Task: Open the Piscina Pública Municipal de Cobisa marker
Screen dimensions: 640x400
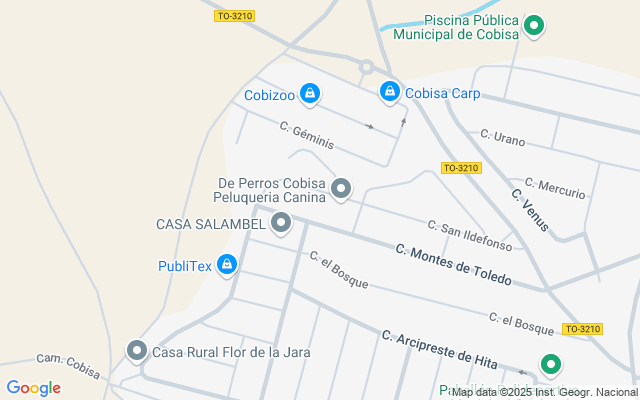Action: pyautogui.click(x=535, y=25)
